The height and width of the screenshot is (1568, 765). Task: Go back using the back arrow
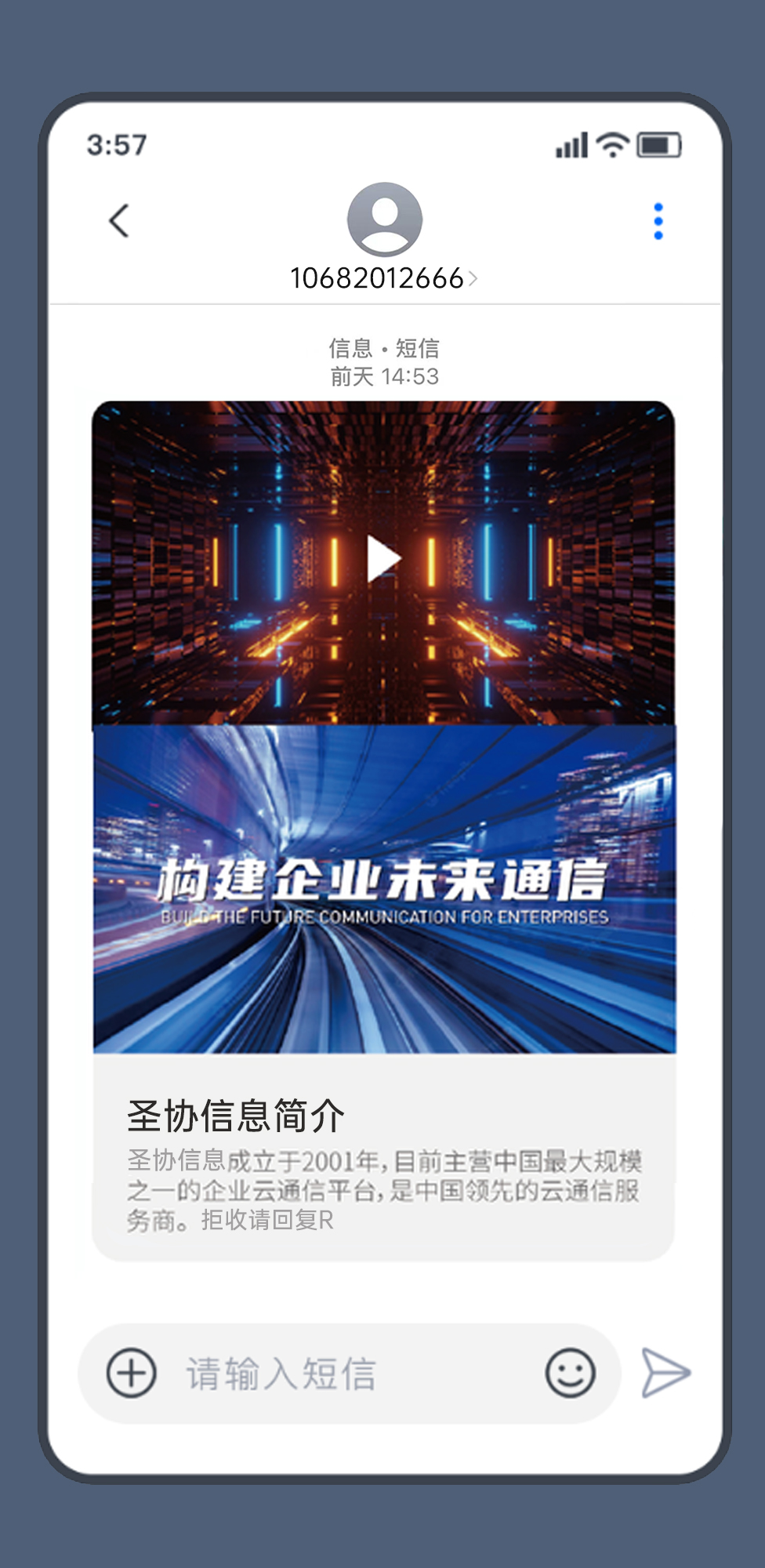(x=119, y=221)
